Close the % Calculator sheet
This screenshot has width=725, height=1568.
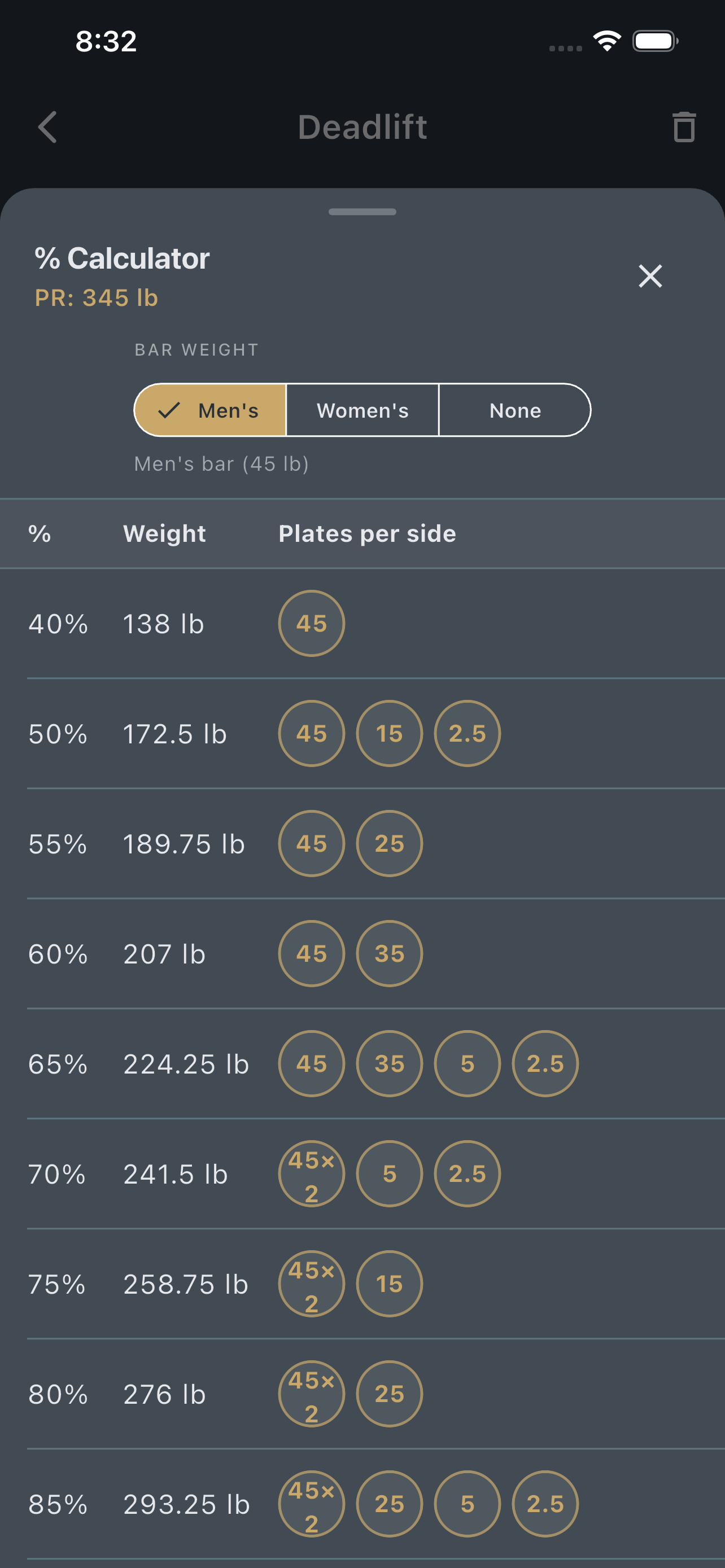point(649,277)
